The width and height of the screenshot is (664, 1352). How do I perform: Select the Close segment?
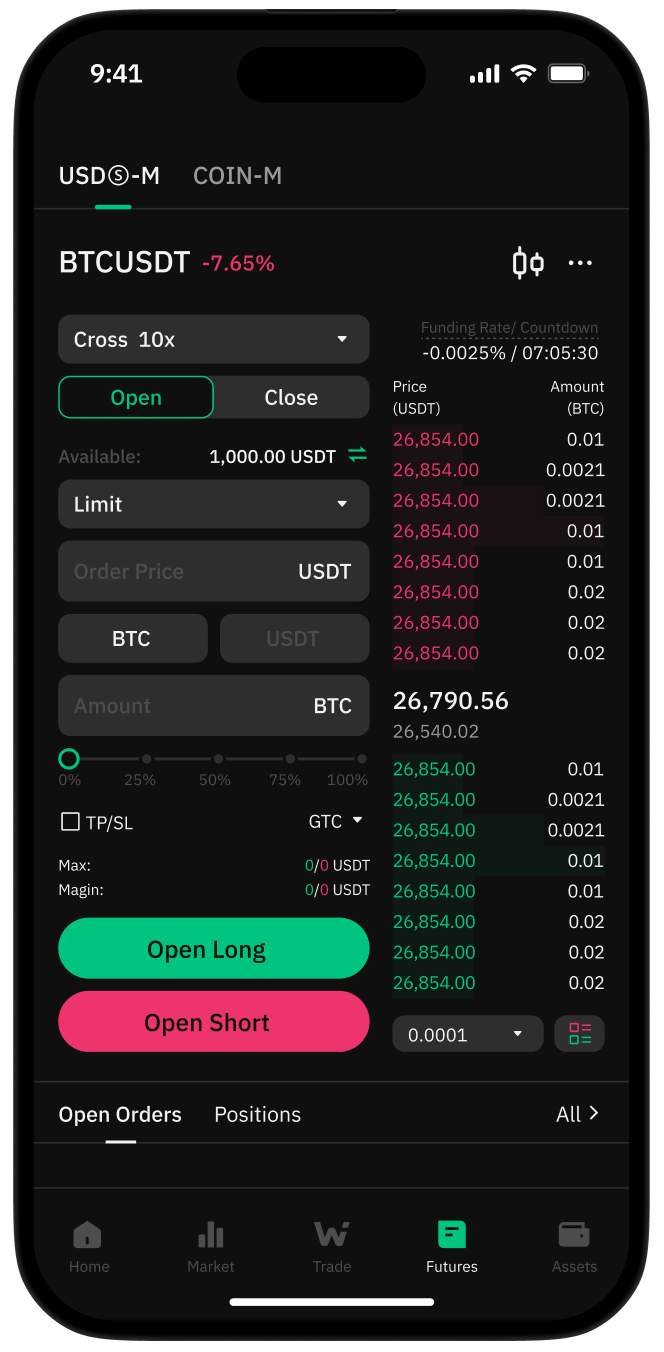tap(291, 397)
